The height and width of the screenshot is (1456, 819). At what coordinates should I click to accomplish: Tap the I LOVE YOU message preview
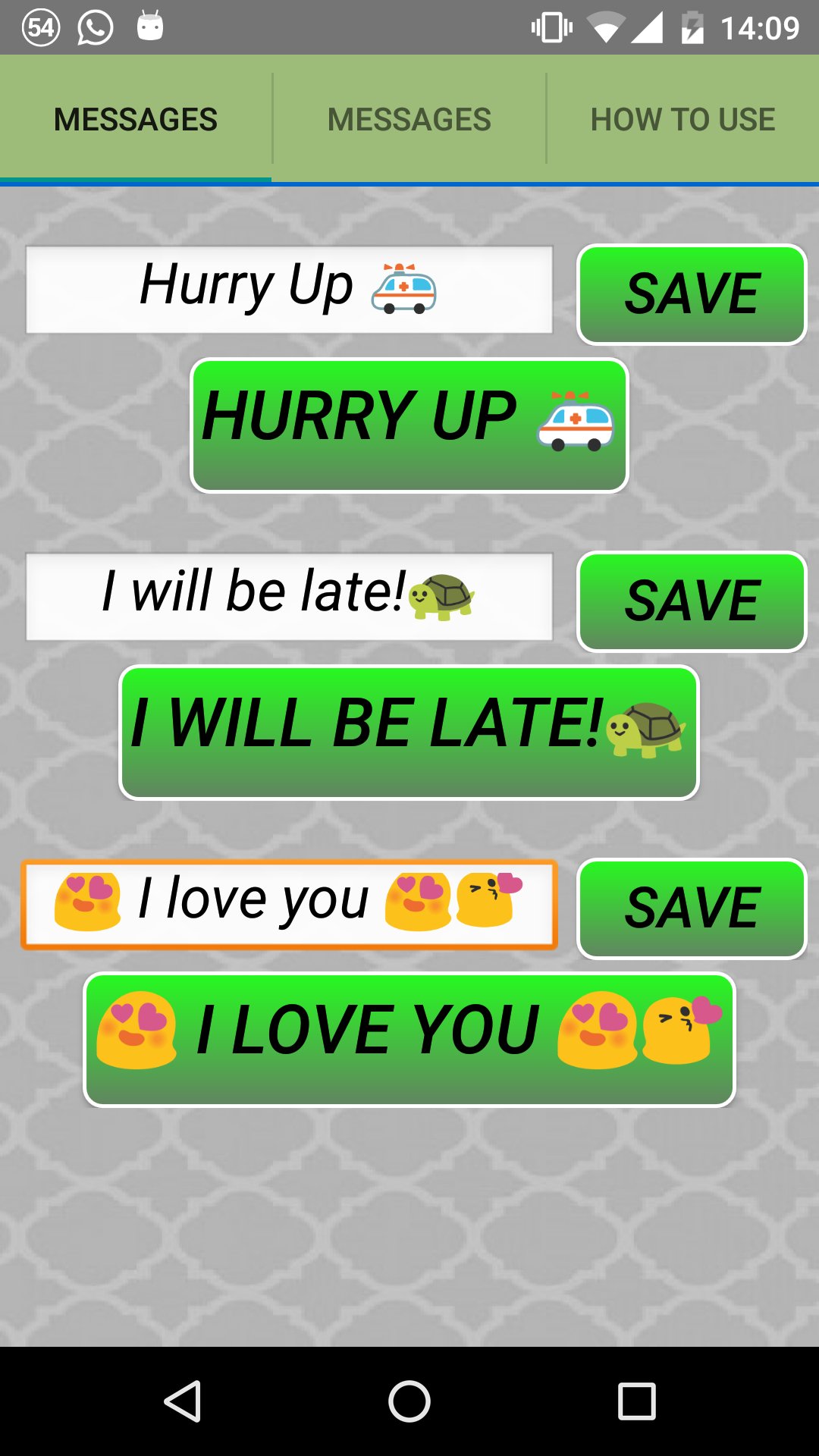pyautogui.click(x=409, y=1037)
